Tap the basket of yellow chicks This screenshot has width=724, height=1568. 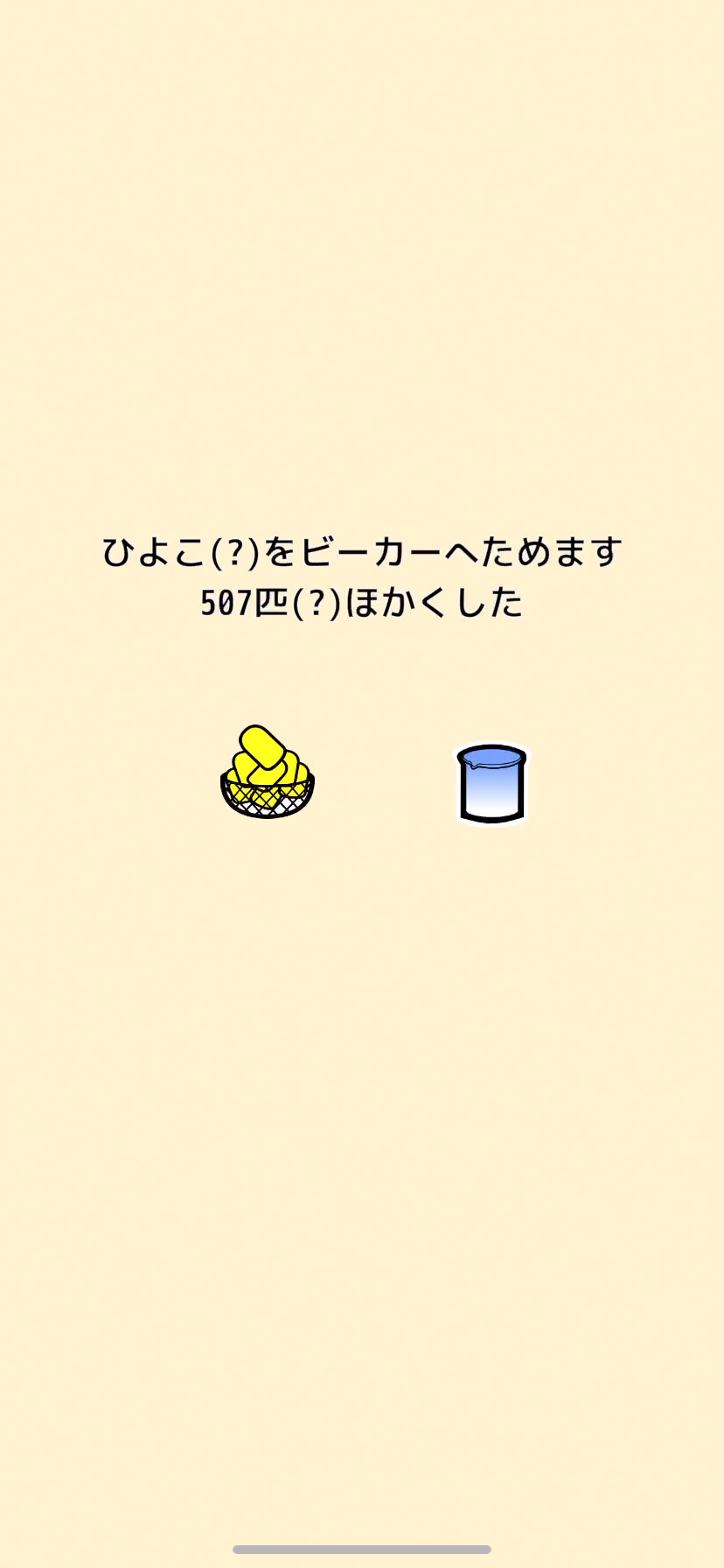click(267, 774)
